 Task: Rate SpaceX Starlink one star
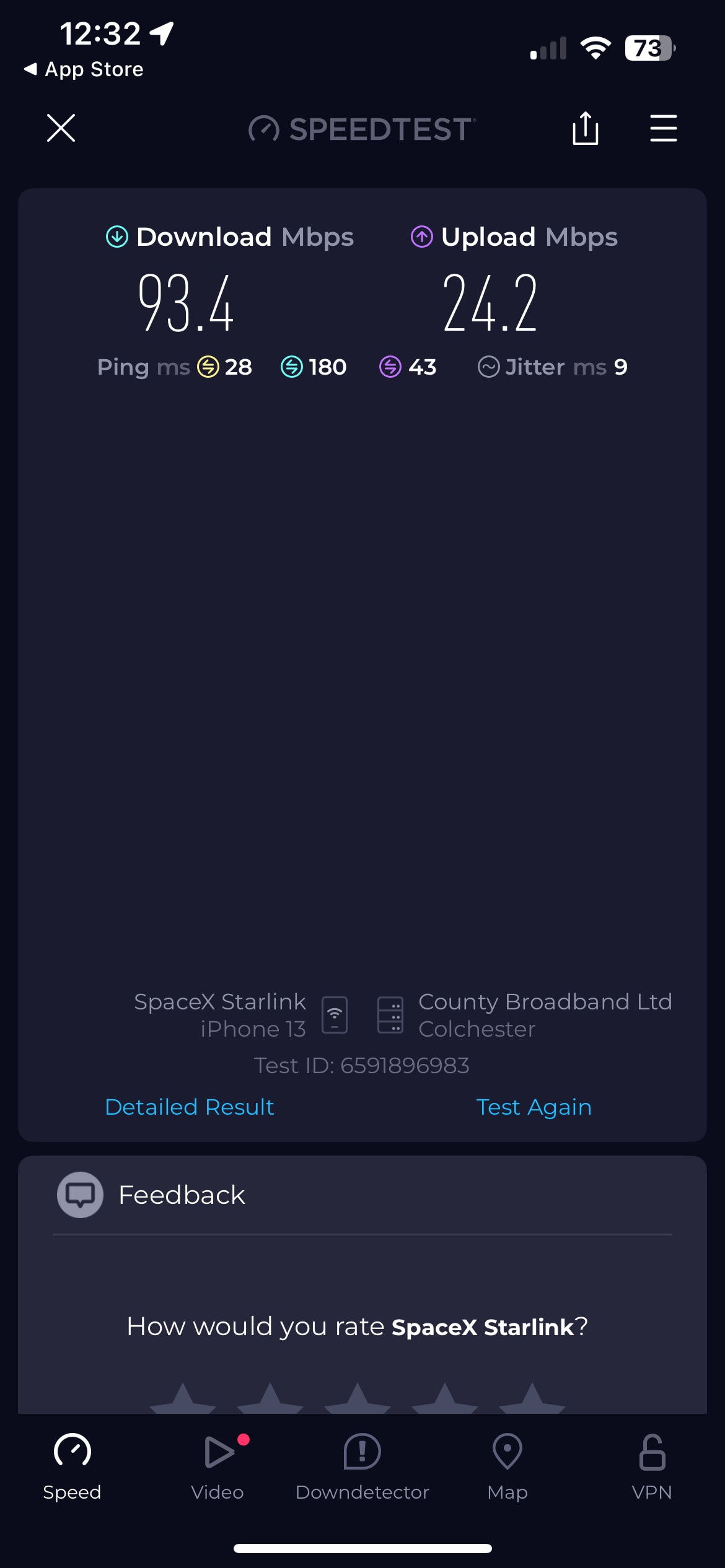183,1398
